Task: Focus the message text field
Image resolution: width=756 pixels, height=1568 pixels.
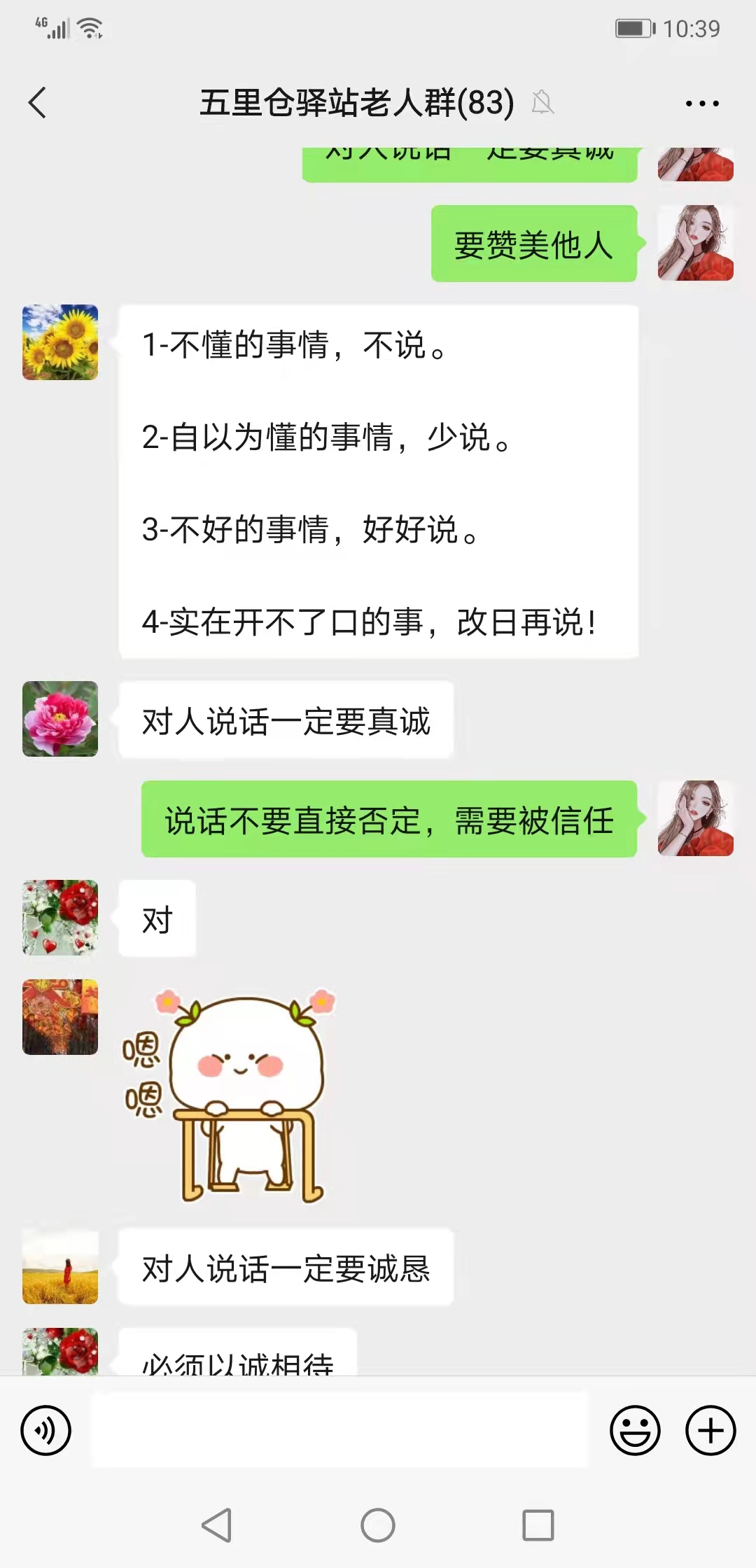Action: 340,1430
